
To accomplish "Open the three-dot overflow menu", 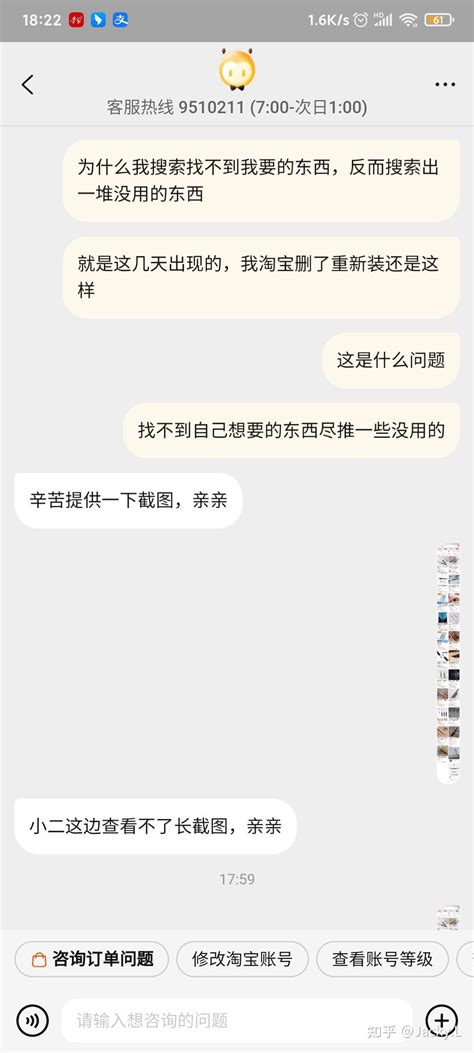I will 445,85.
